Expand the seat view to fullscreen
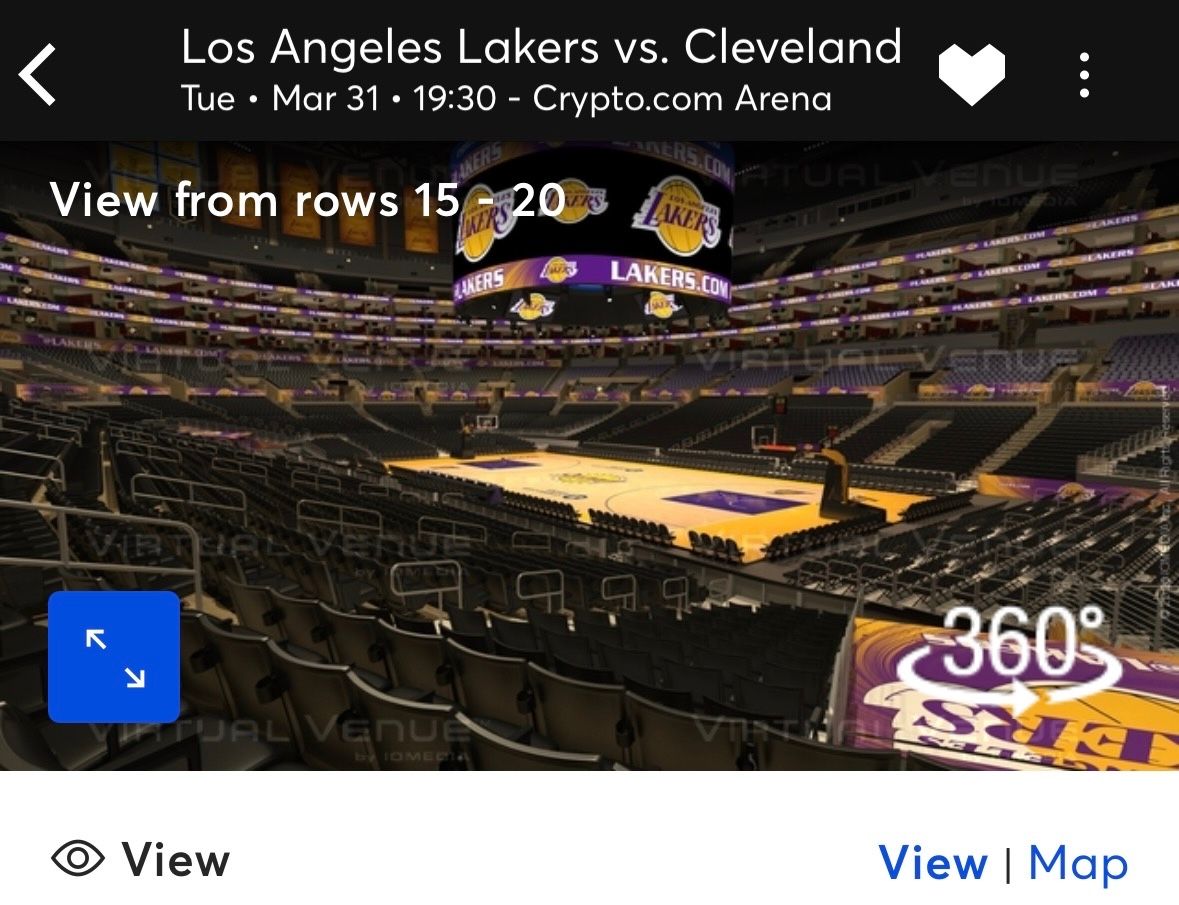Image resolution: width=1179 pixels, height=905 pixels. click(114, 657)
